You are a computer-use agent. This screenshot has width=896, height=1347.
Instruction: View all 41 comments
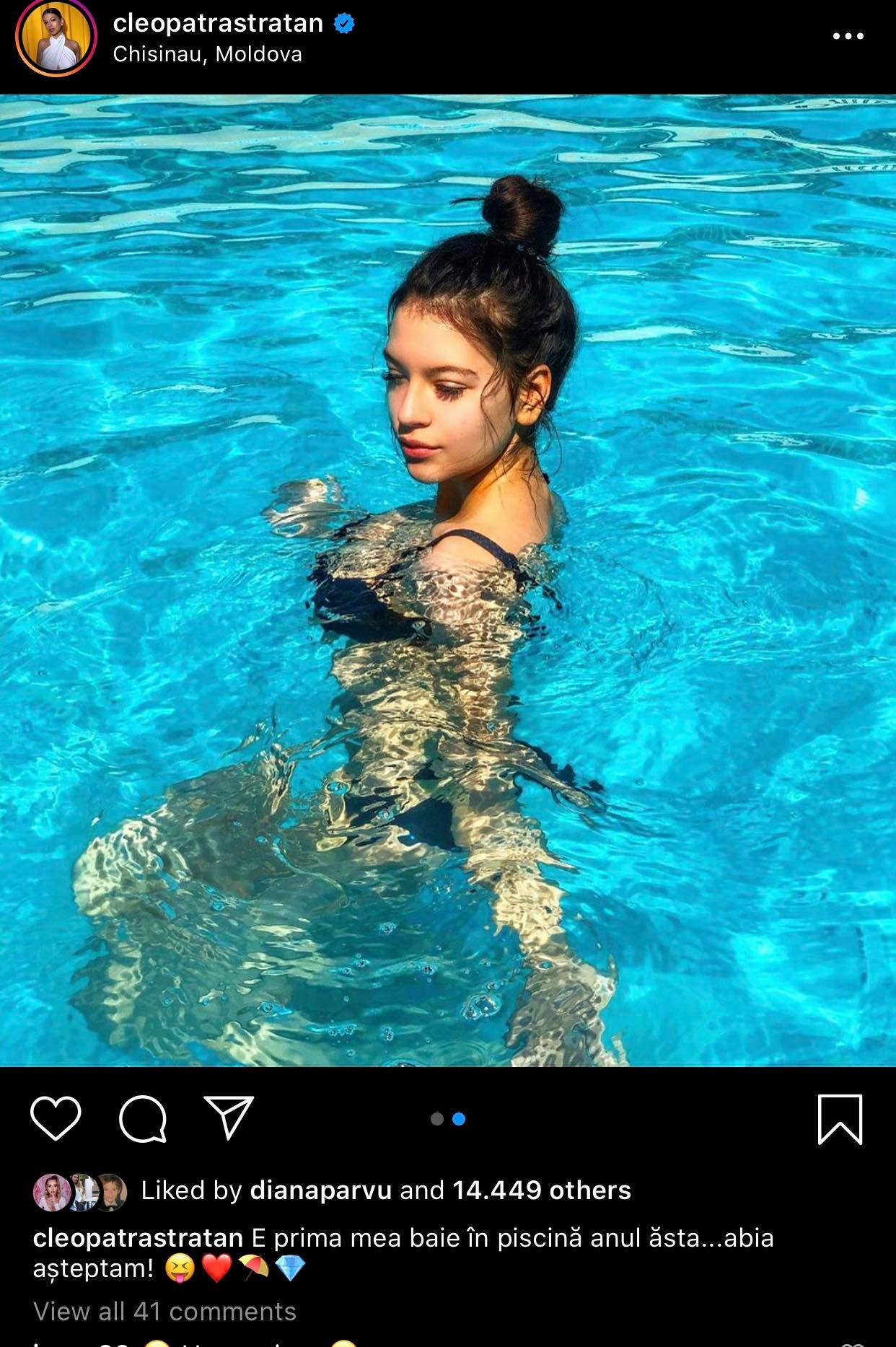[x=164, y=1311]
